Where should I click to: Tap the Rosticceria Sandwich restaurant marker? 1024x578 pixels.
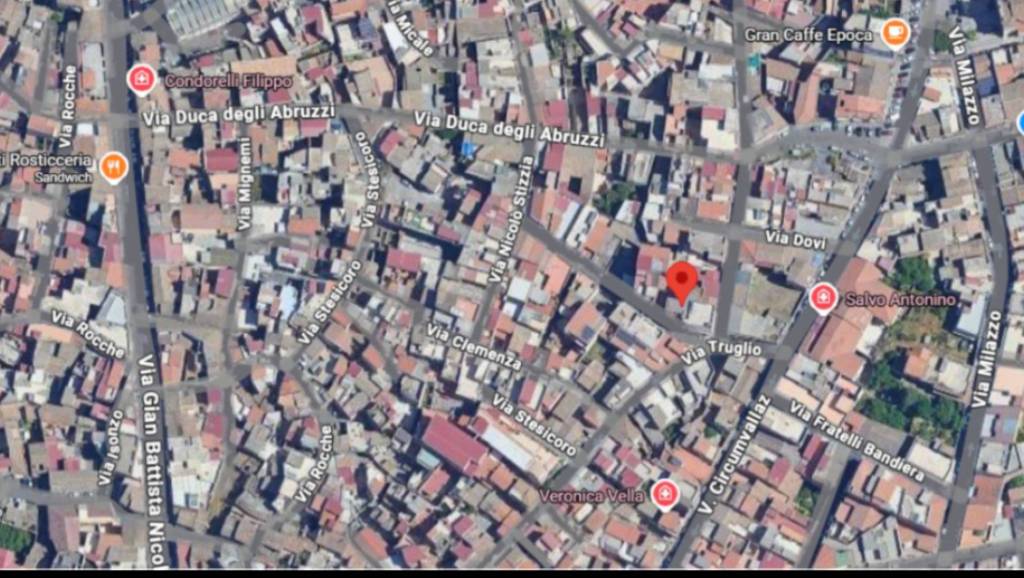pyautogui.click(x=113, y=166)
